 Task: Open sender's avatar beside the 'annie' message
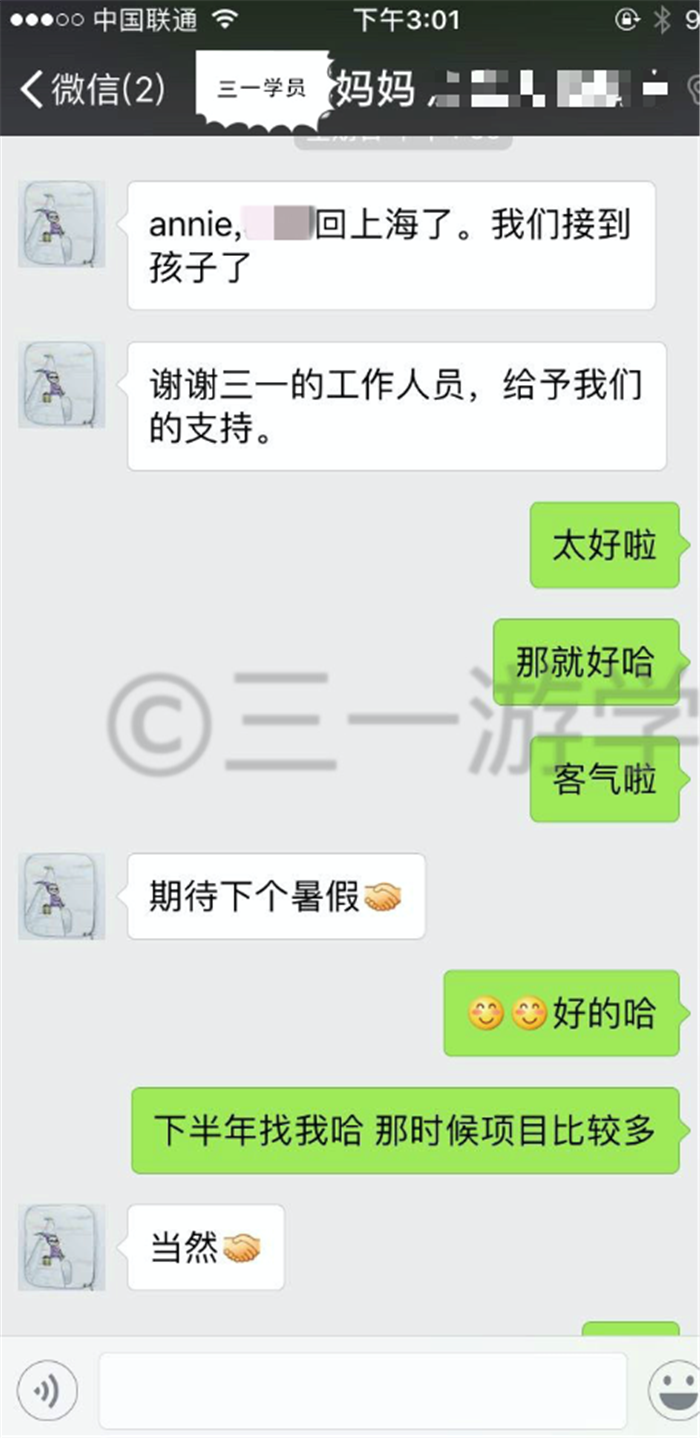[62, 225]
